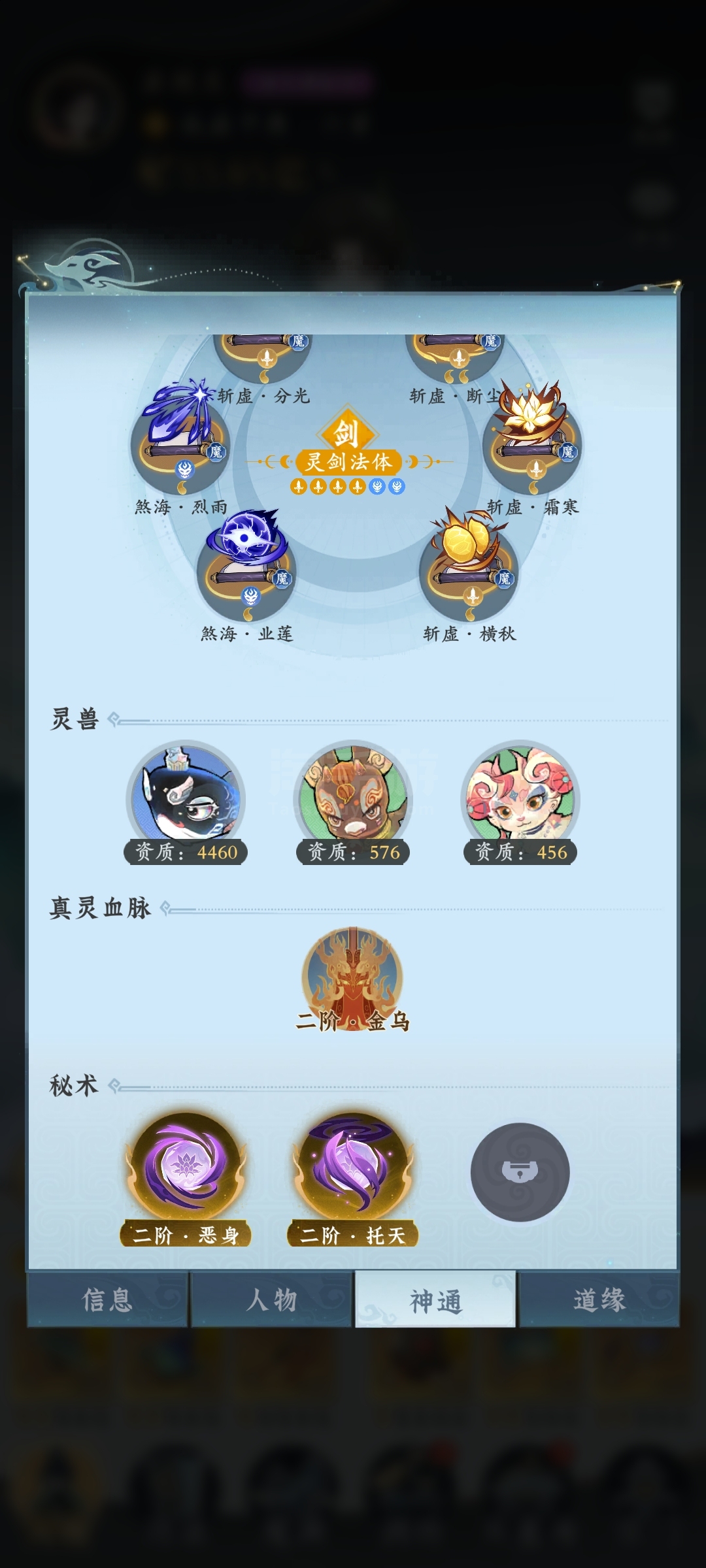The image size is (706, 1568).
Task: Open the 道缘 tab
Action: [599, 1299]
